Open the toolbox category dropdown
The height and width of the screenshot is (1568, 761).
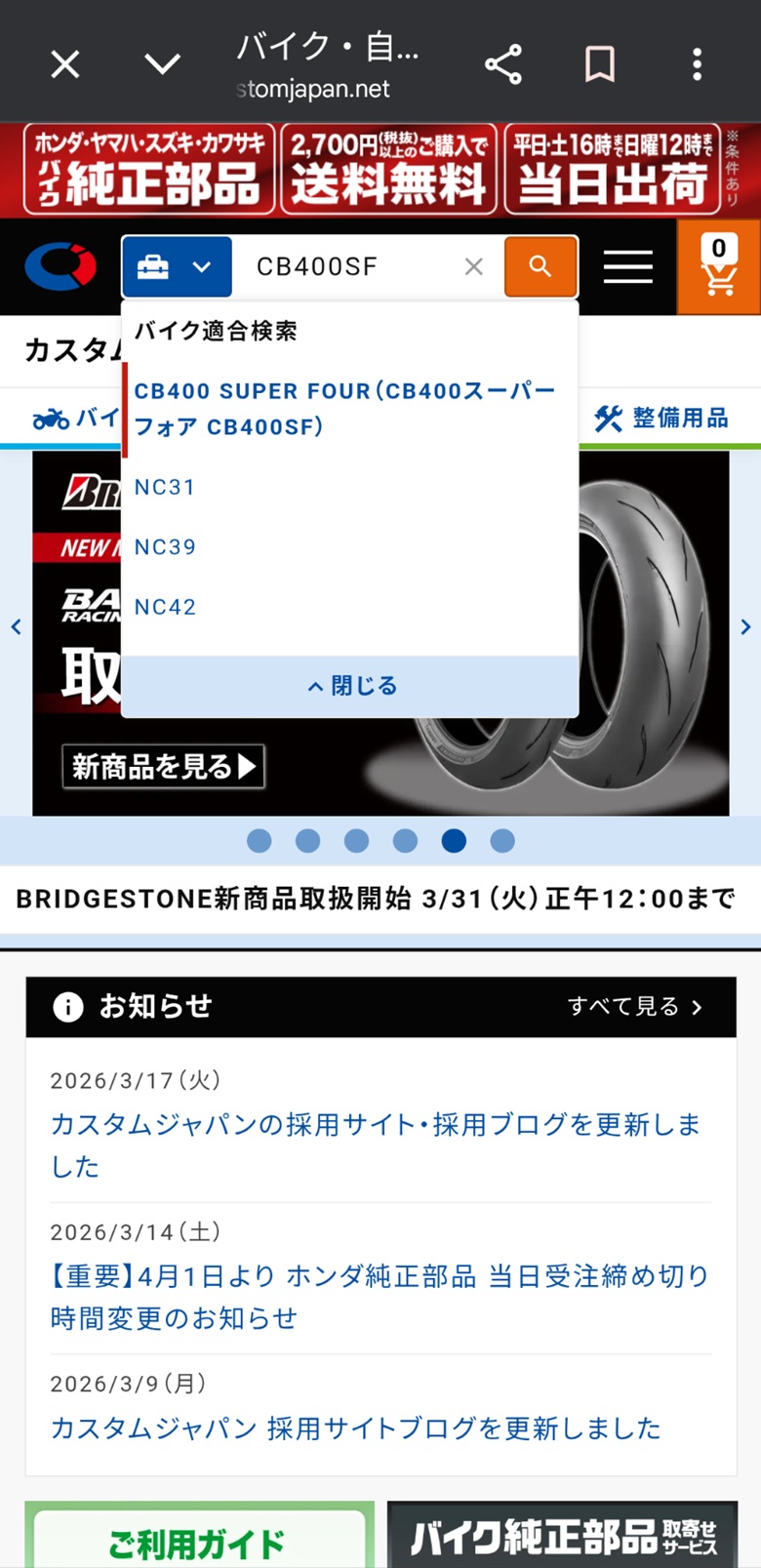point(177,266)
